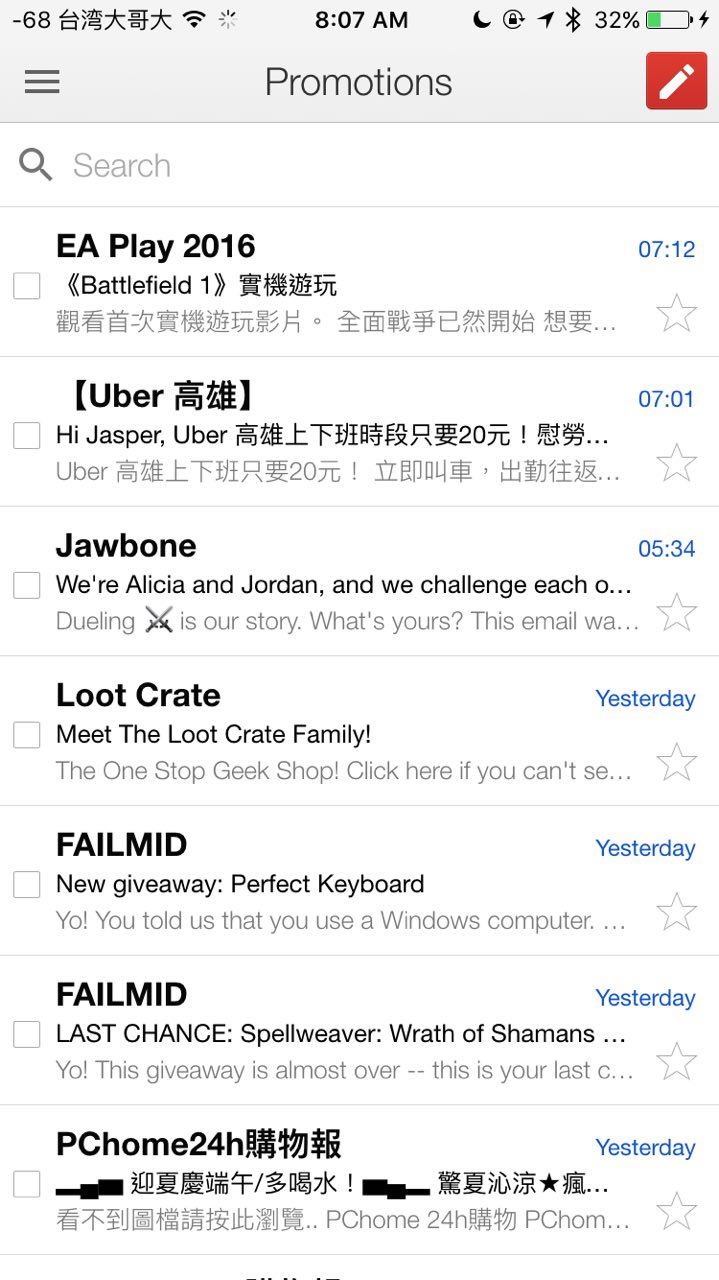
Task: Star the EA Play 2016 email
Action: point(677,313)
